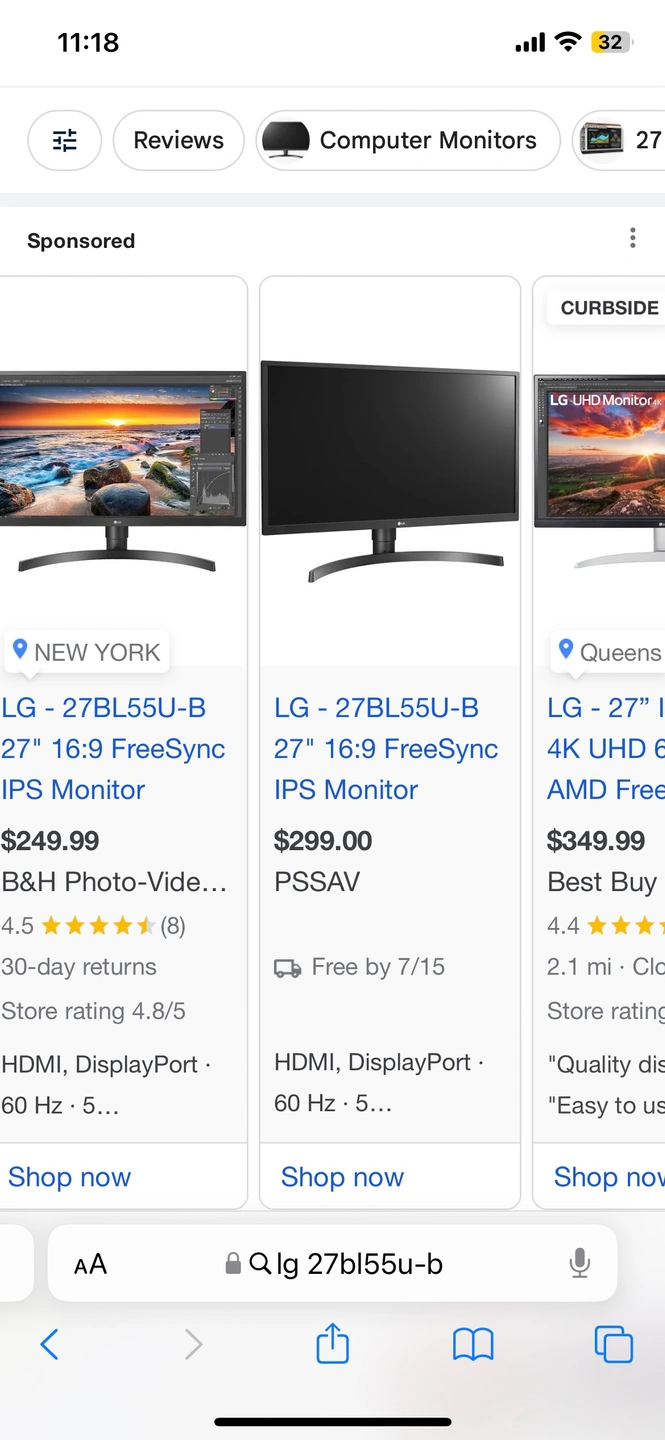Start voice search with the microphone

coord(579,1264)
